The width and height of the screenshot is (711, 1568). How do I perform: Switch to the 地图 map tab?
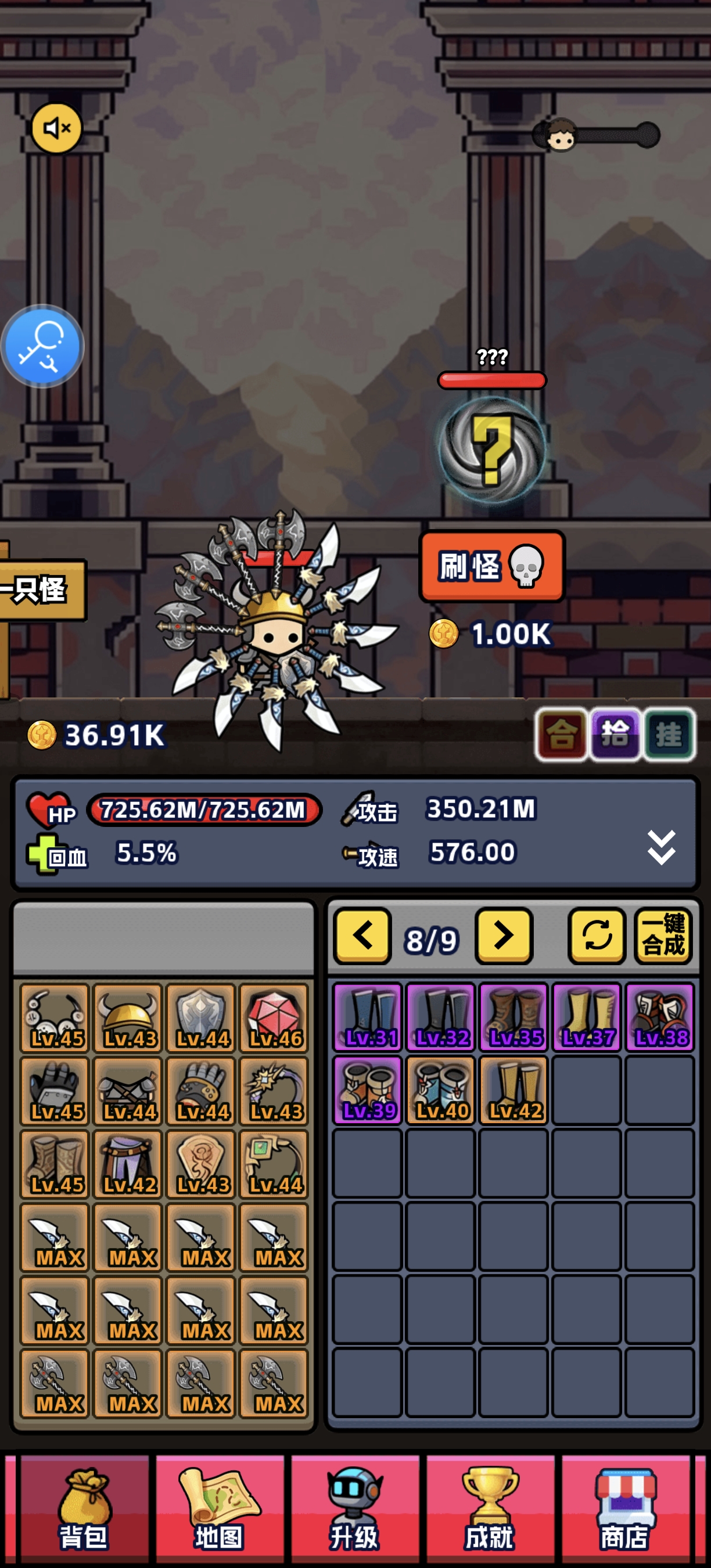coord(219,1511)
